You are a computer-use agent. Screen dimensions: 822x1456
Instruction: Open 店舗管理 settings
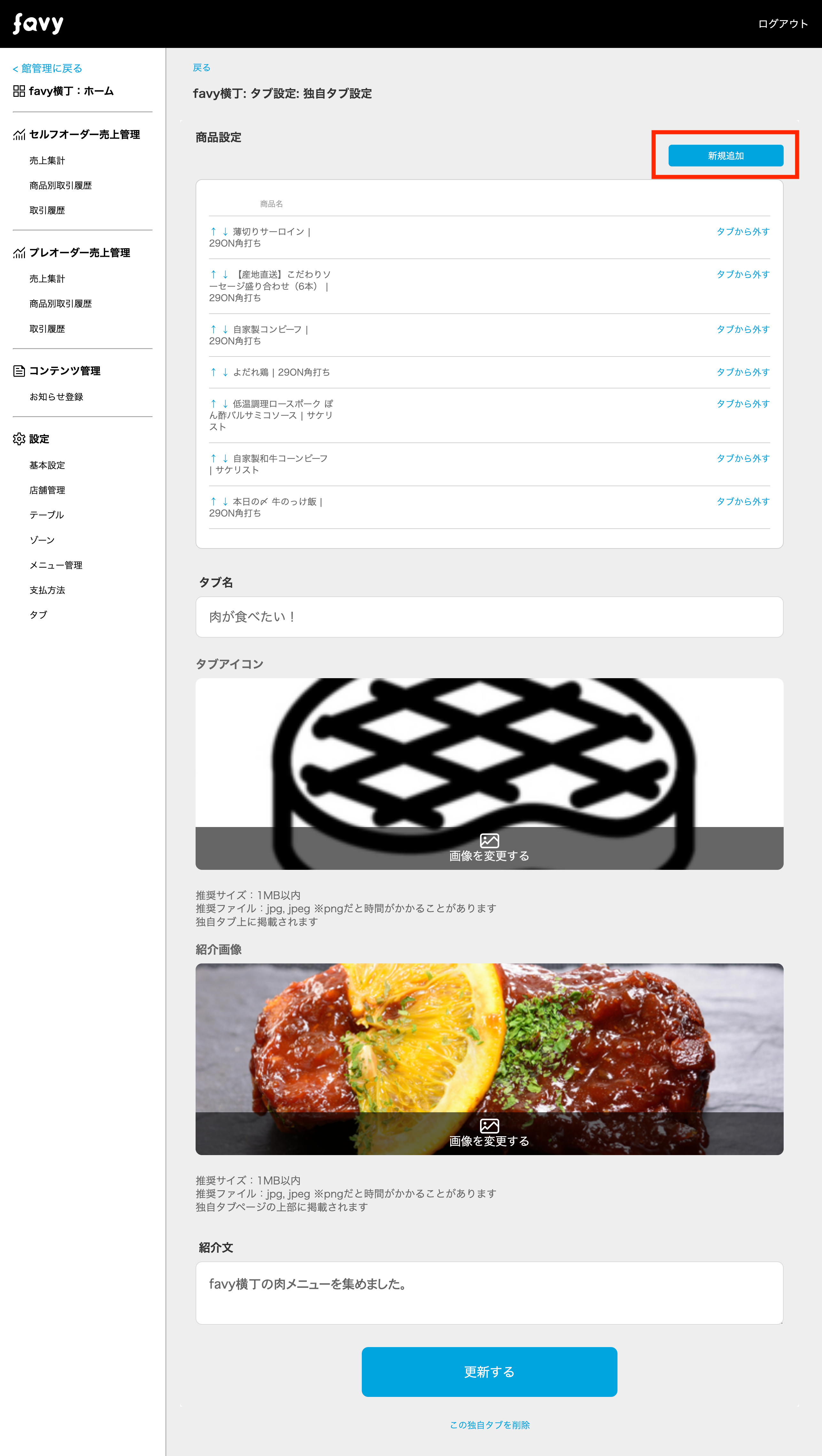pos(47,490)
